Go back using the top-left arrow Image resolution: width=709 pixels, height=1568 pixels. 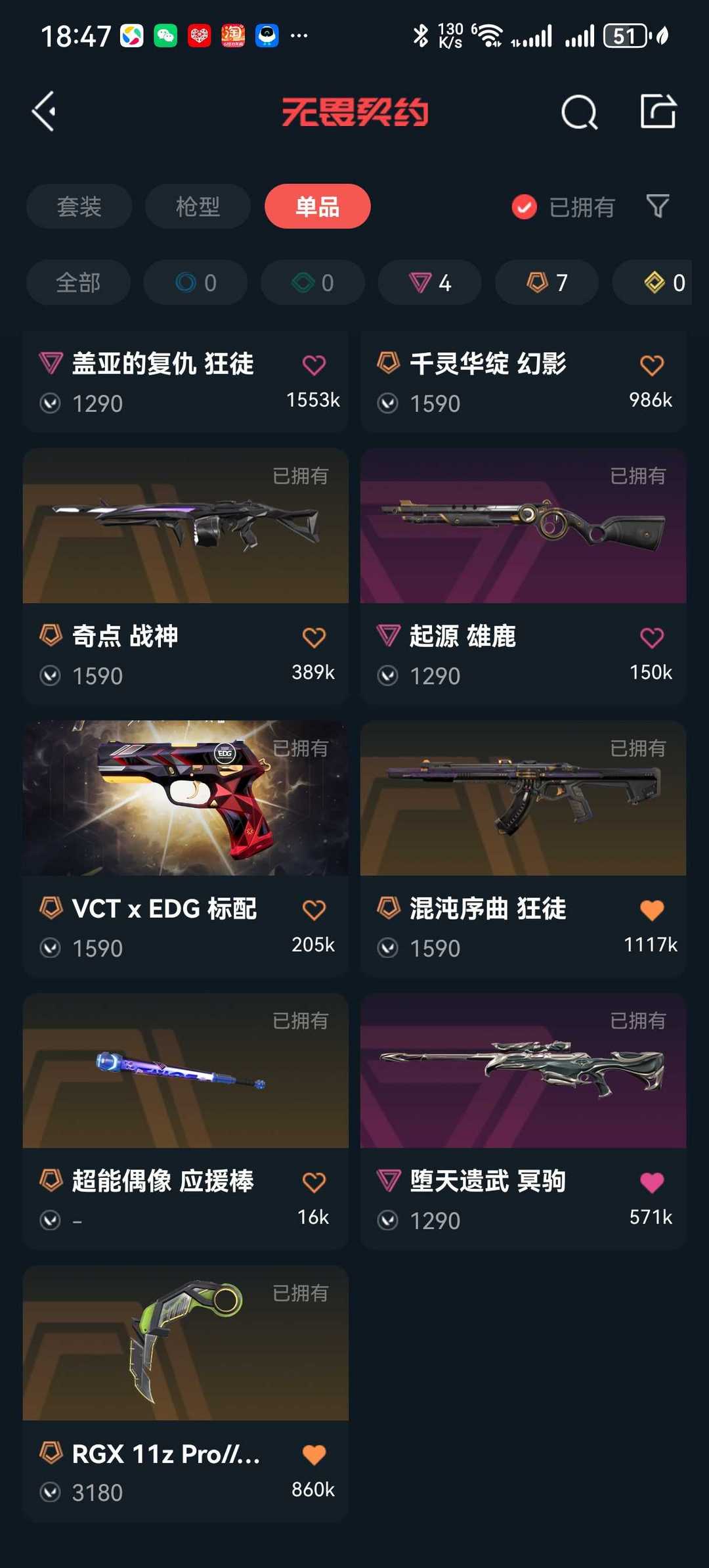tap(44, 112)
